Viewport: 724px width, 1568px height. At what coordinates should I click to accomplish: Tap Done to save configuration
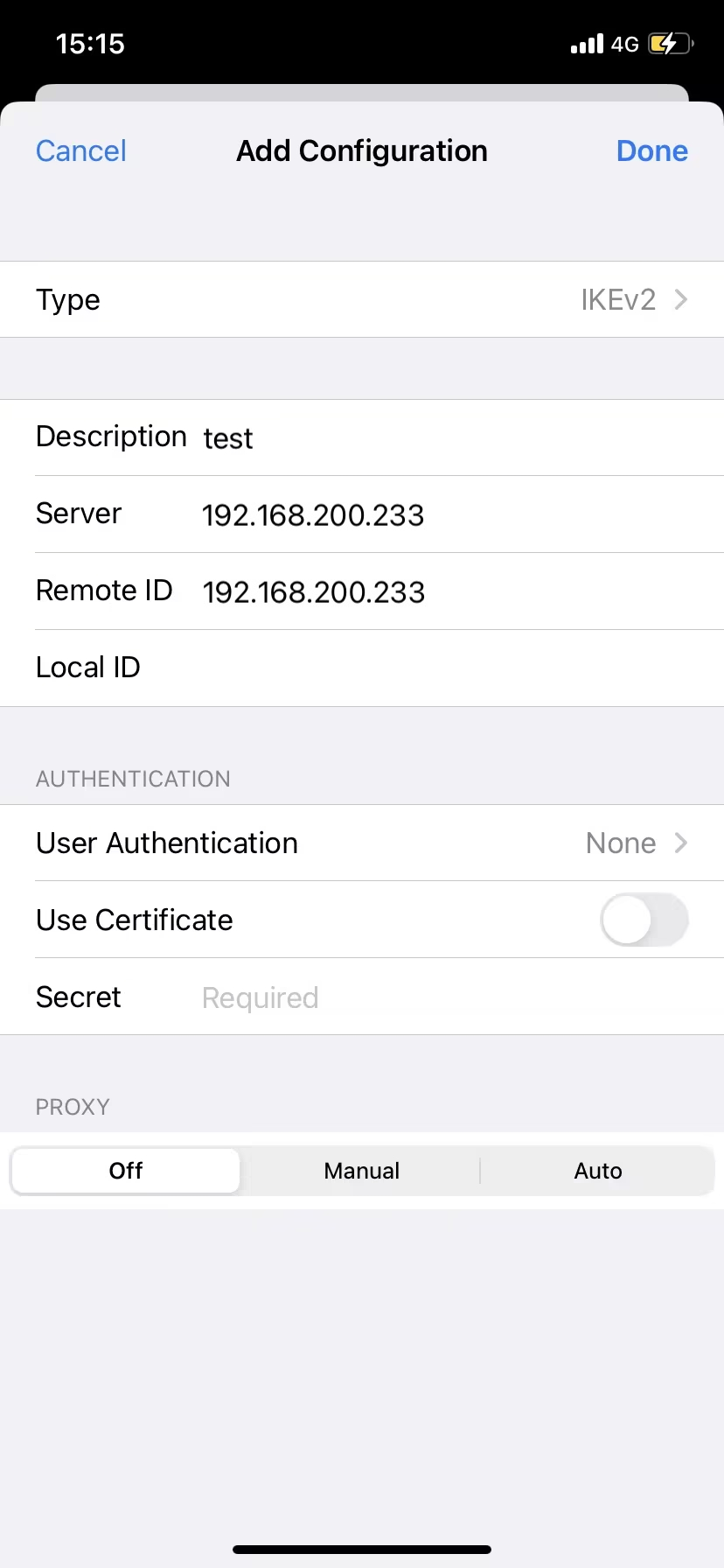pyautogui.click(x=651, y=151)
